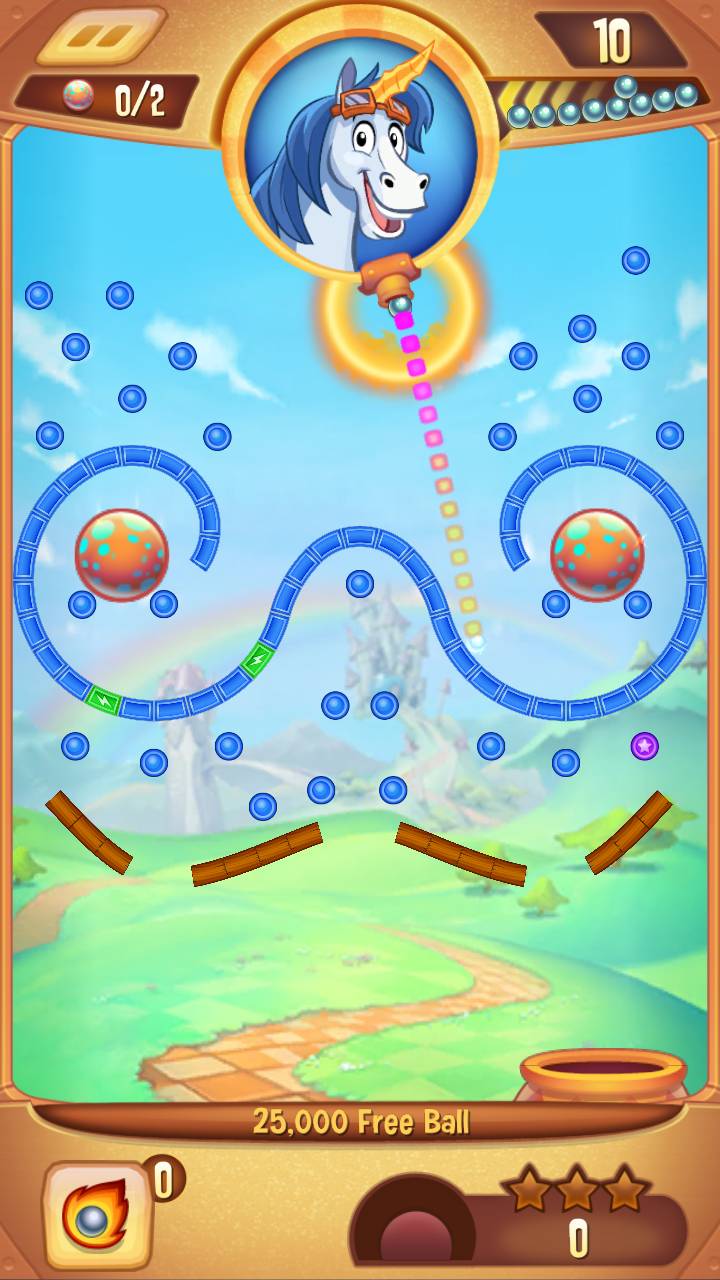Activate the fireball power-up

click(97, 1214)
